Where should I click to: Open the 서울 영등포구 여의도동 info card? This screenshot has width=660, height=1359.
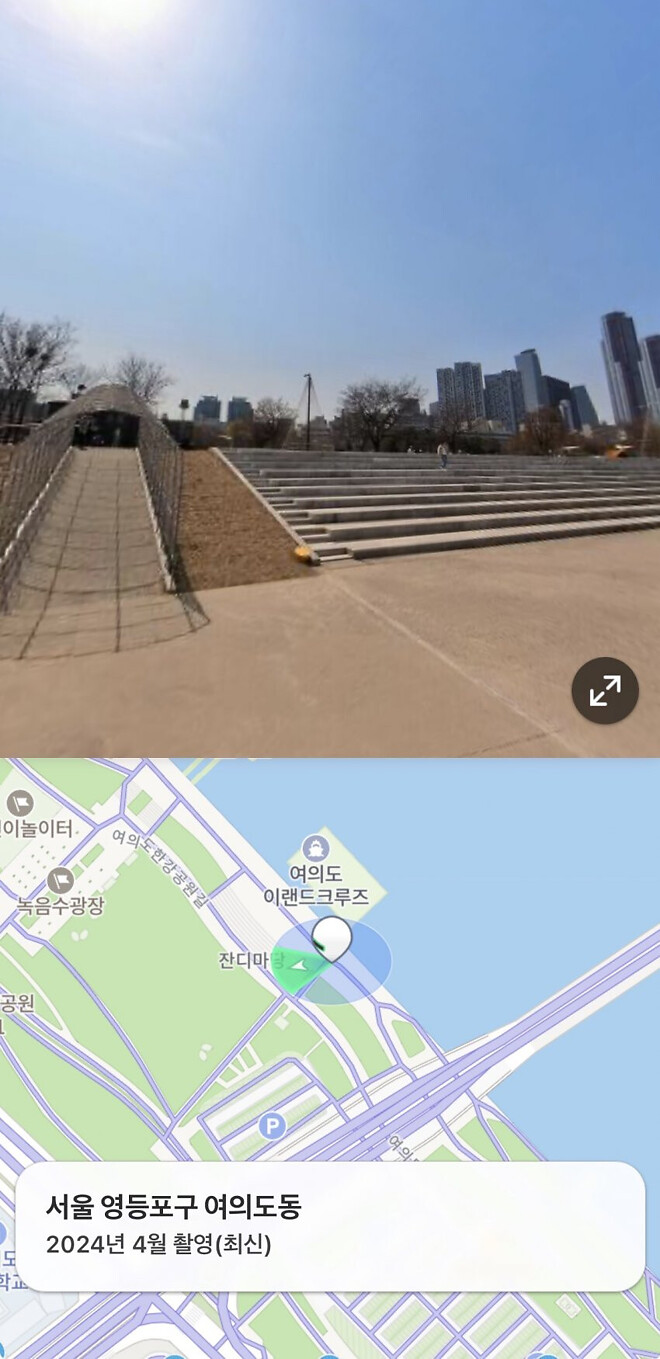coord(330,1226)
